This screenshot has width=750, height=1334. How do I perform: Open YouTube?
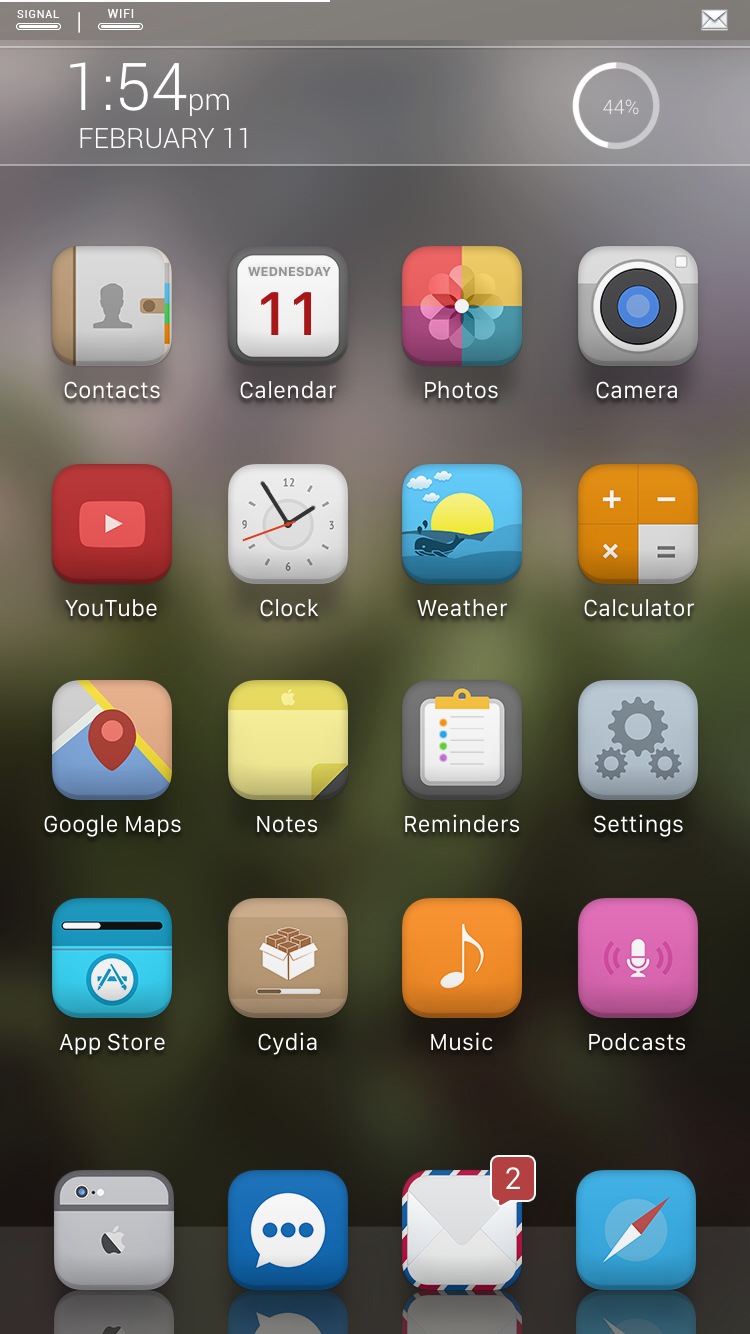tap(112, 523)
